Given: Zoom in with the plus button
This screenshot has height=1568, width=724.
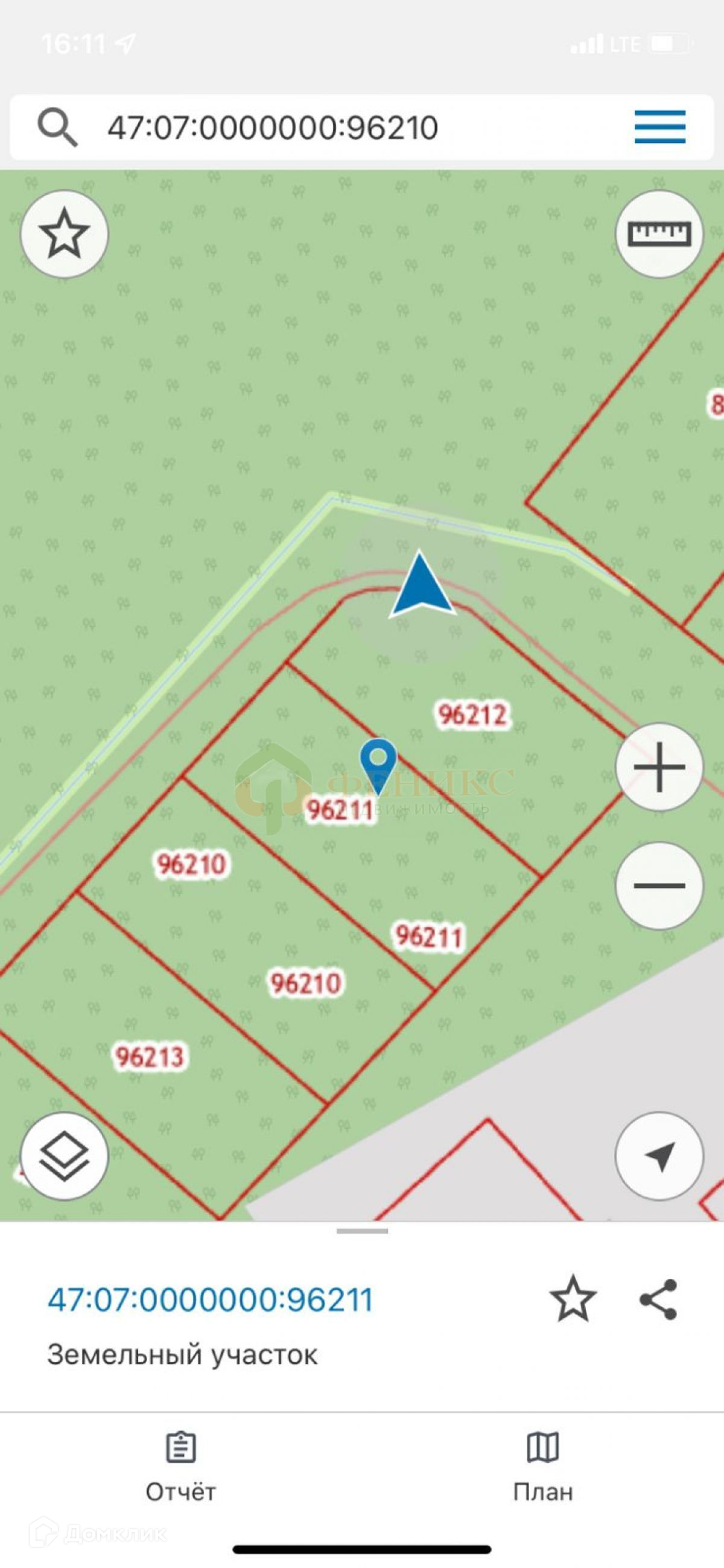Looking at the screenshot, I should (659, 766).
